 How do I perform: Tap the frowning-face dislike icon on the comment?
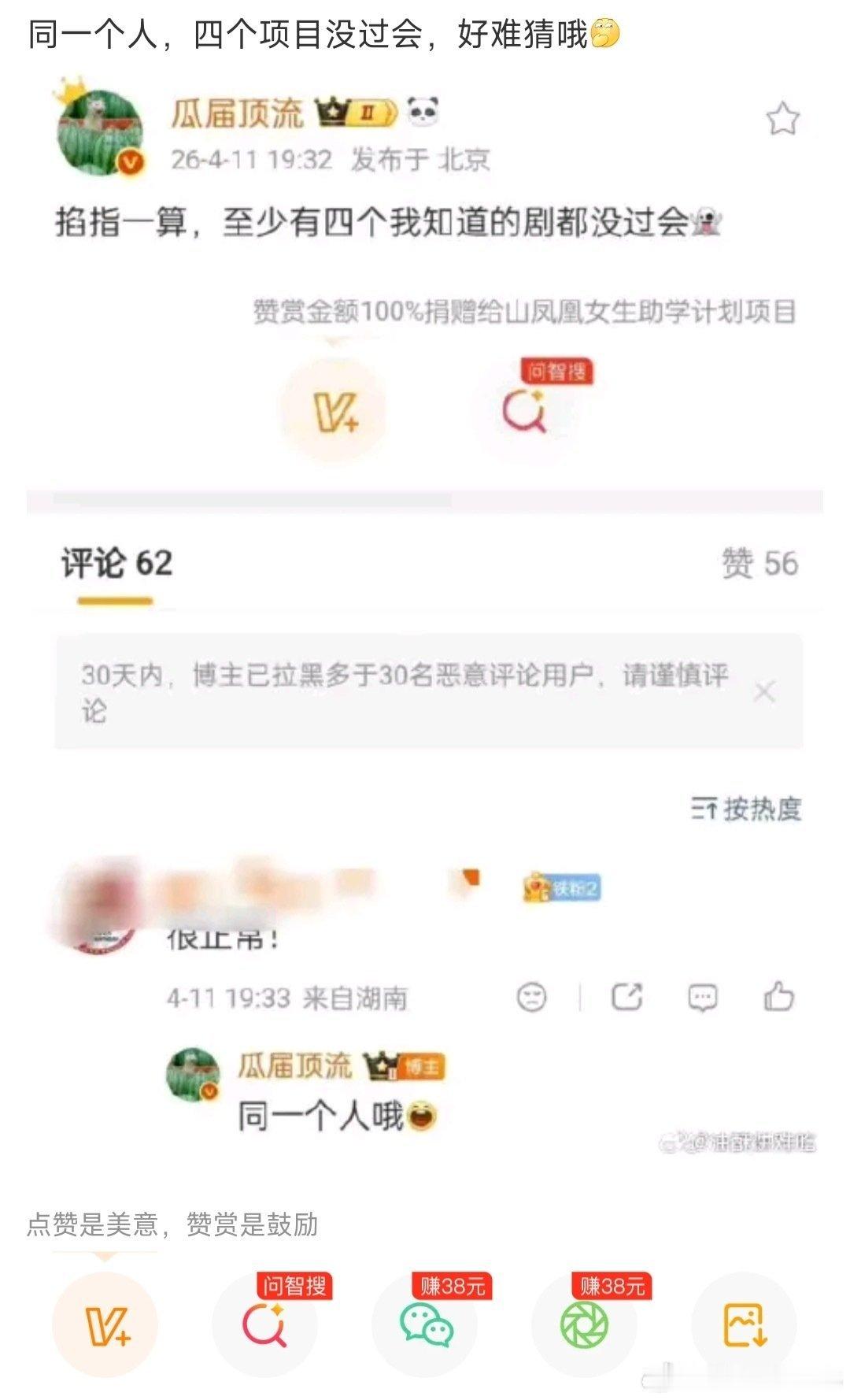[531, 994]
